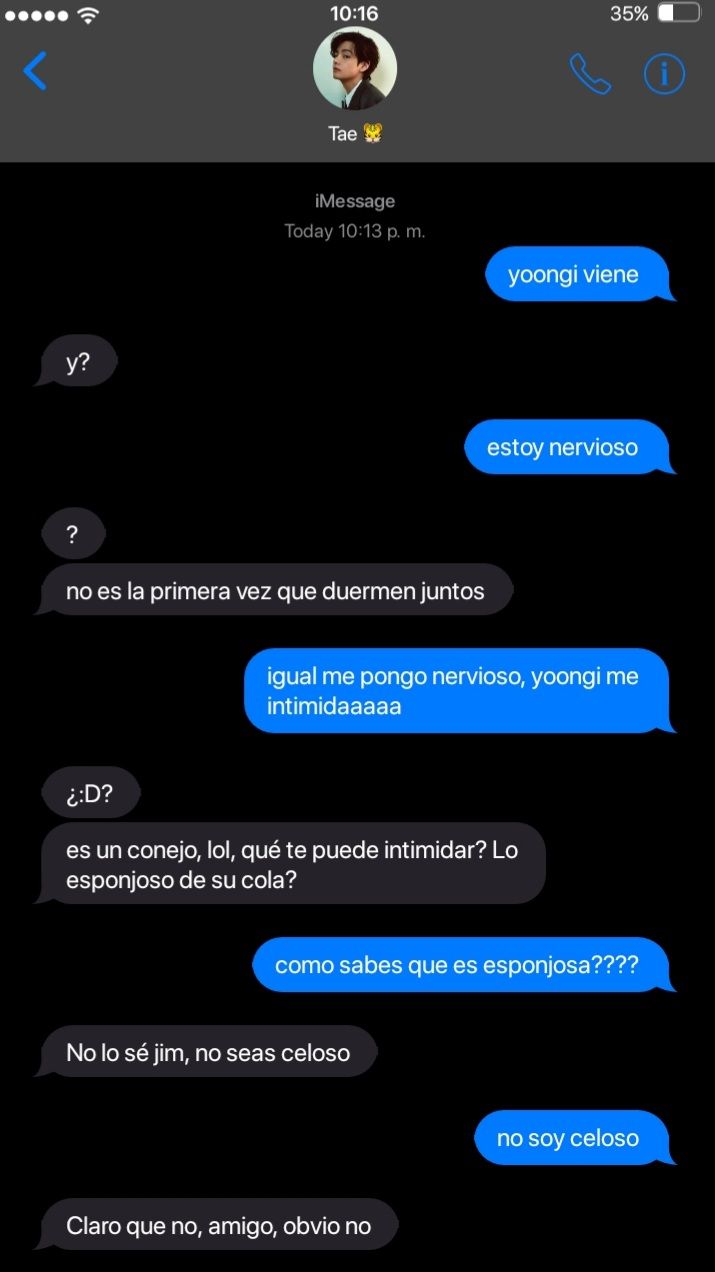This screenshot has height=1272, width=715.
Task: Open the info details for Tae
Action: pyautogui.click(x=664, y=74)
